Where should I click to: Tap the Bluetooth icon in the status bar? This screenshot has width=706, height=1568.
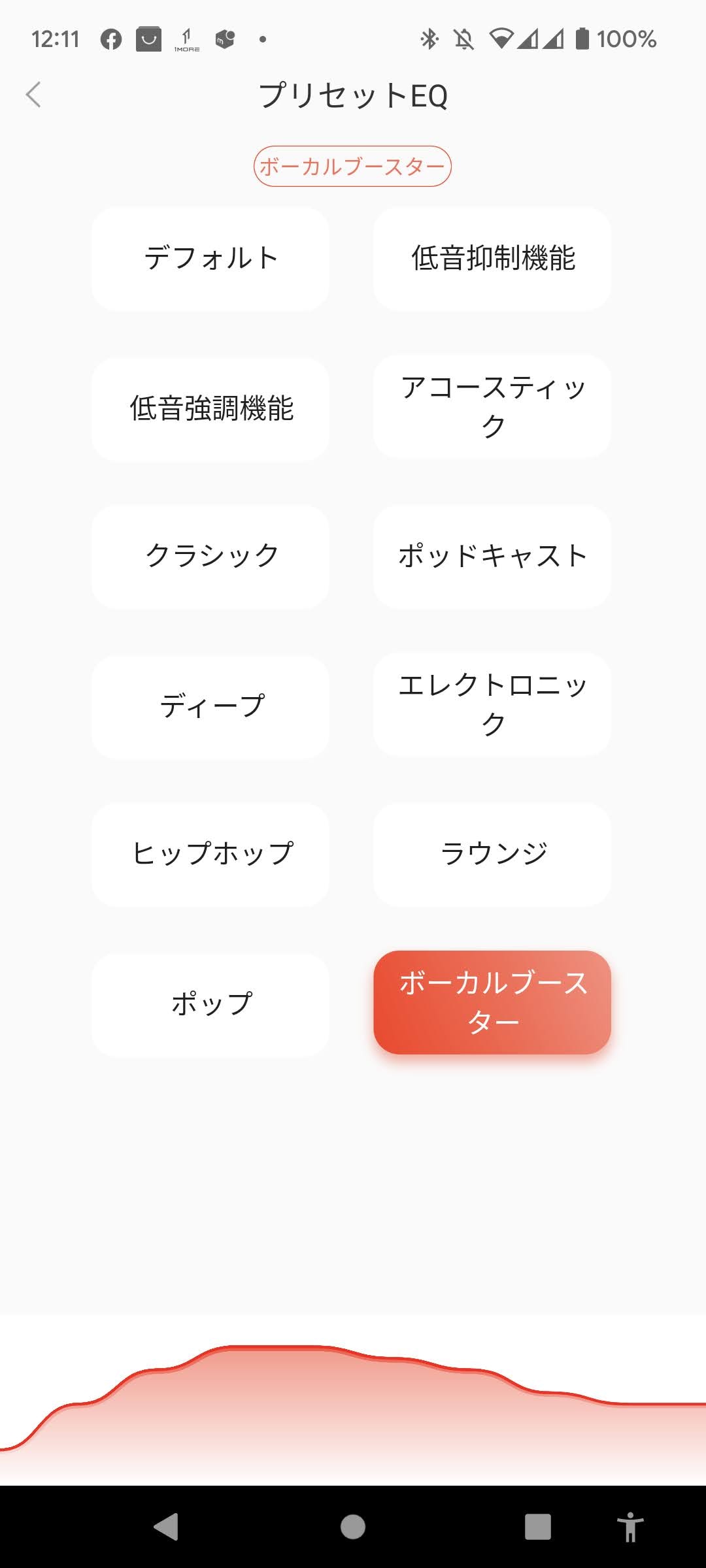[429, 39]
